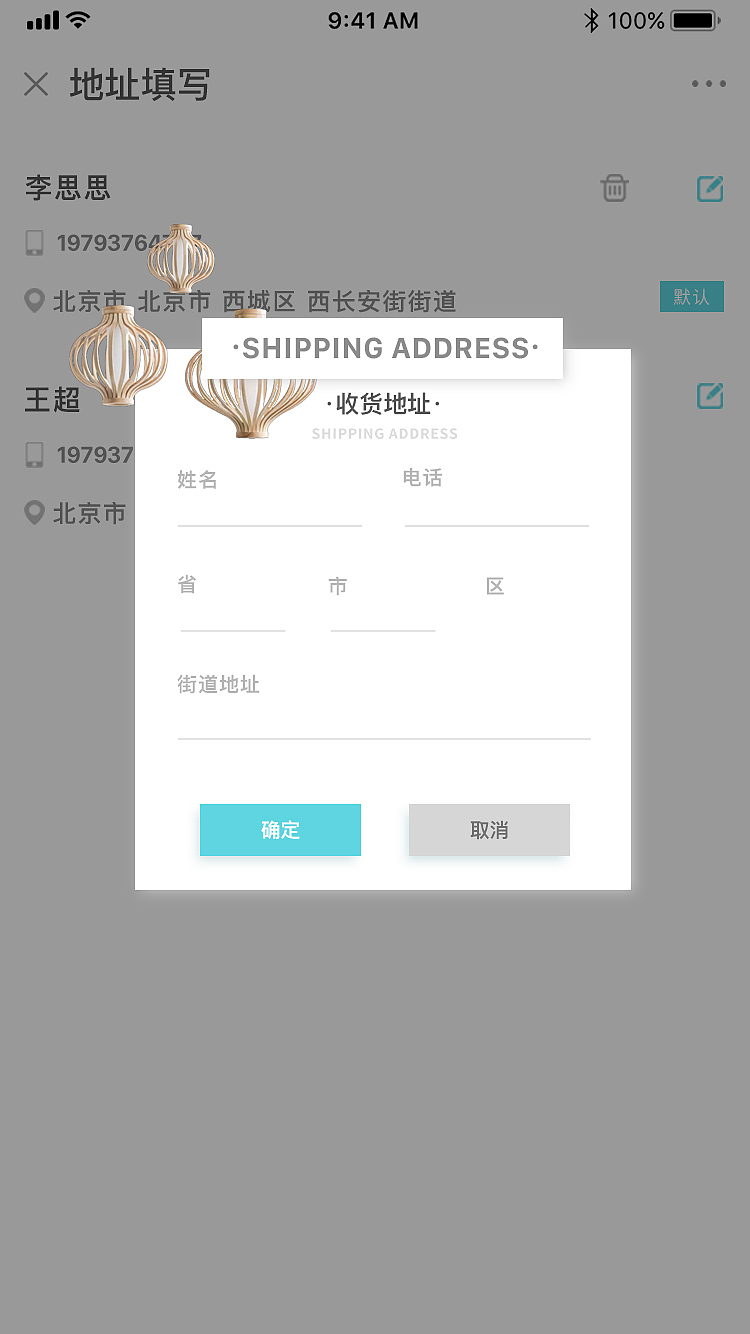
Task: Click the phone icon next to 19793764
Action: (34, 242)
